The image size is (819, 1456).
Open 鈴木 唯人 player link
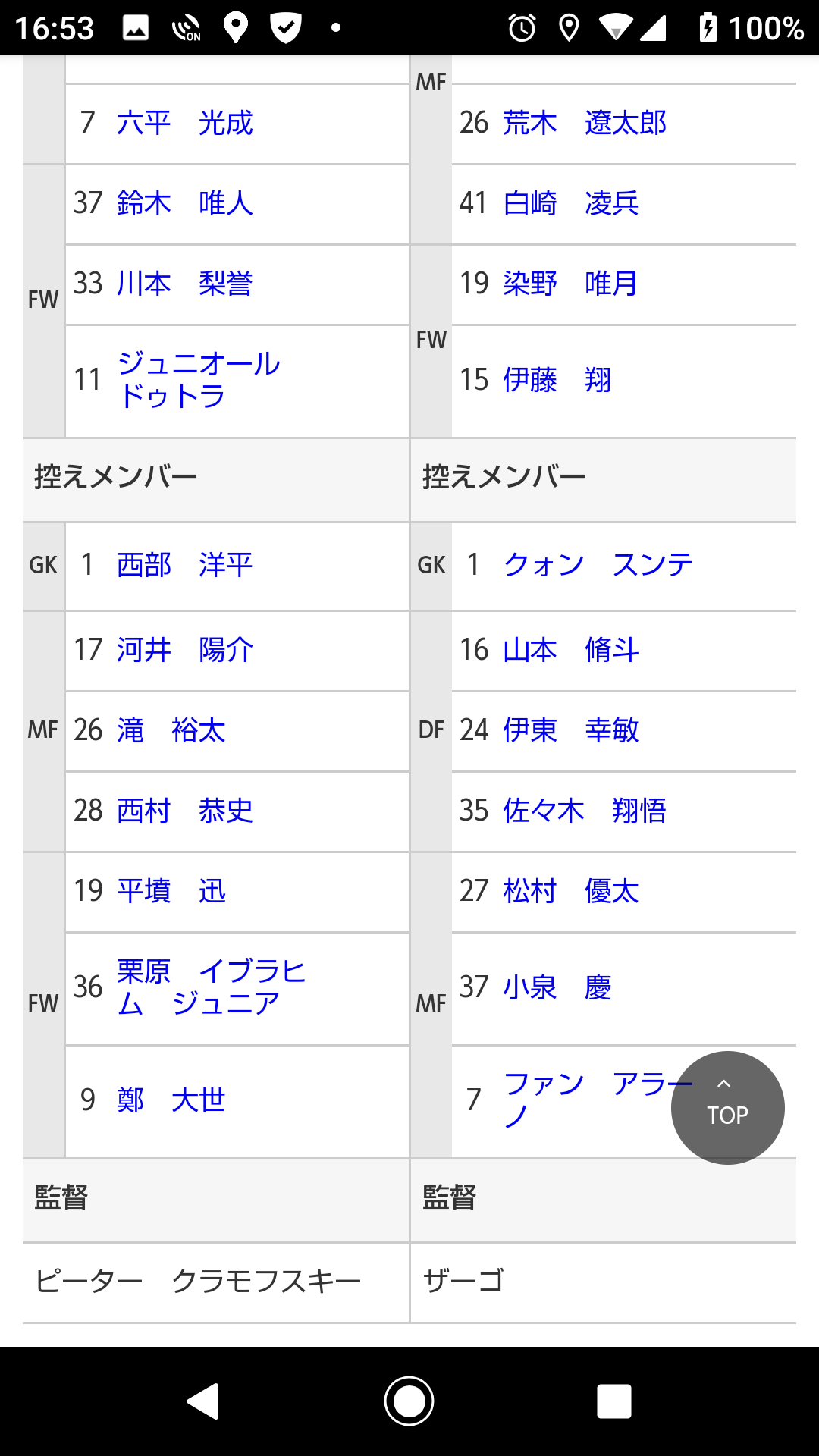[x=184, y=203]
